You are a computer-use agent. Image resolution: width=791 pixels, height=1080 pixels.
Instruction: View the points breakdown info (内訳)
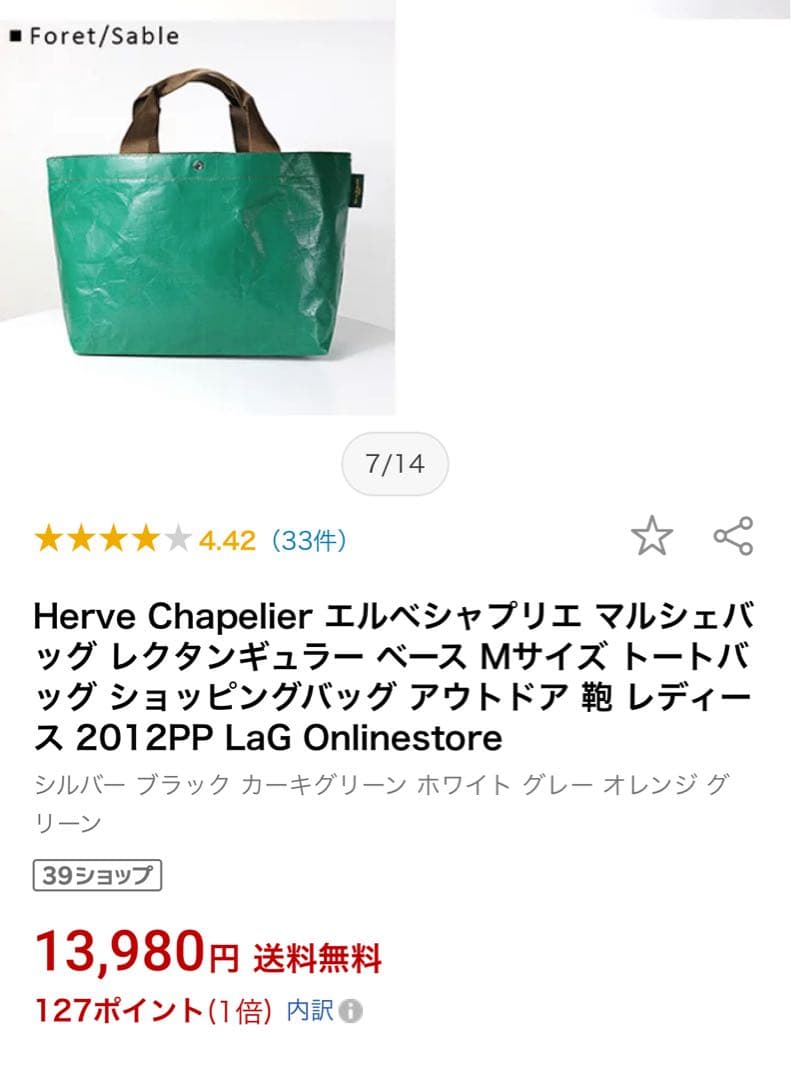[x=324, y=1011]
